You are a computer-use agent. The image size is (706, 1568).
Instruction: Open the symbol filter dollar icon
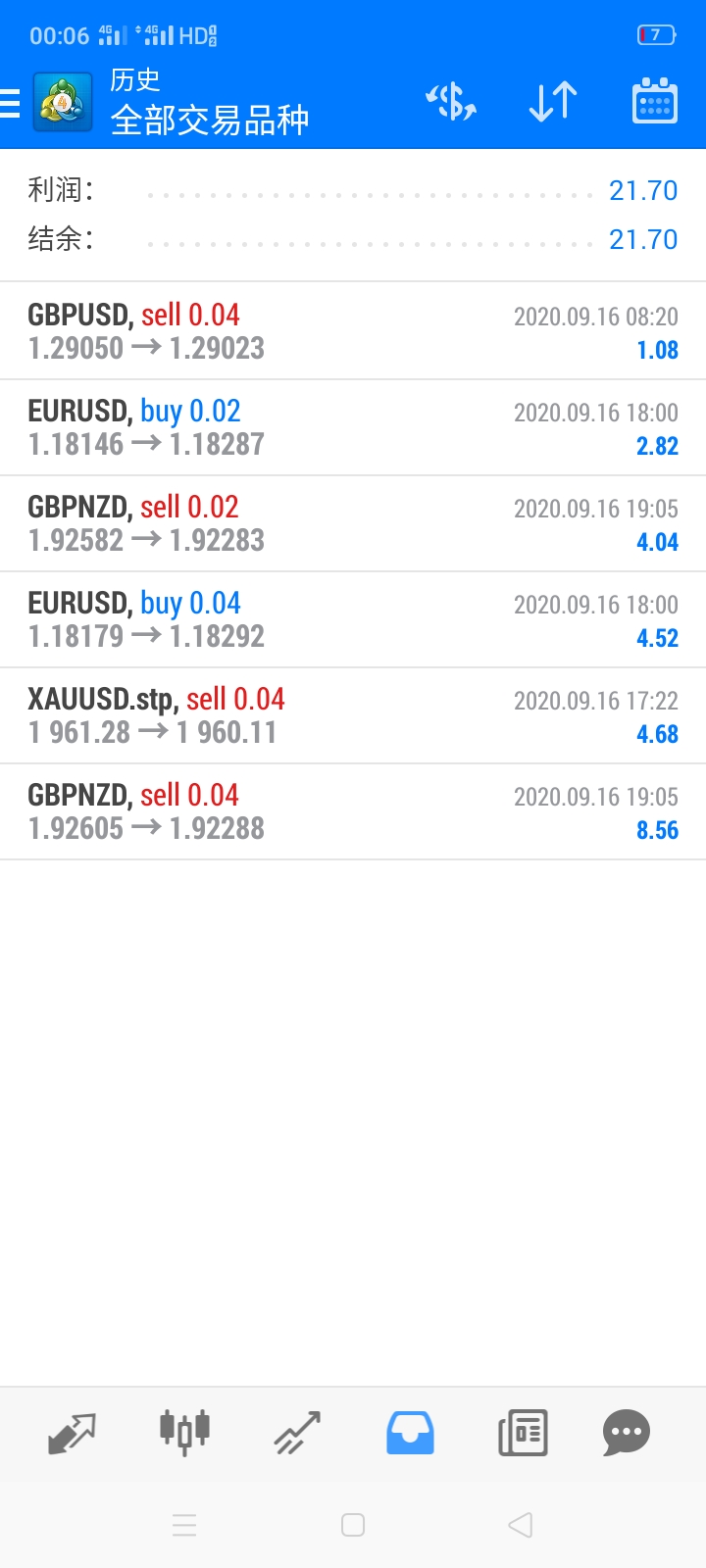click(451, 102)
